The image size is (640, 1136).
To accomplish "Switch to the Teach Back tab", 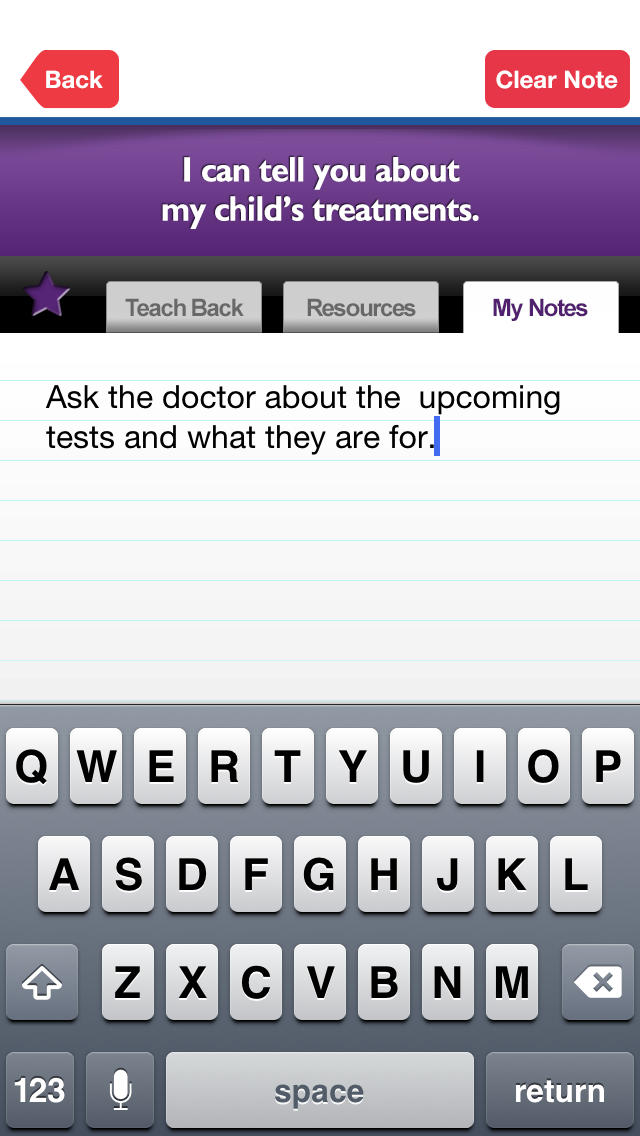I will (184, 307).
